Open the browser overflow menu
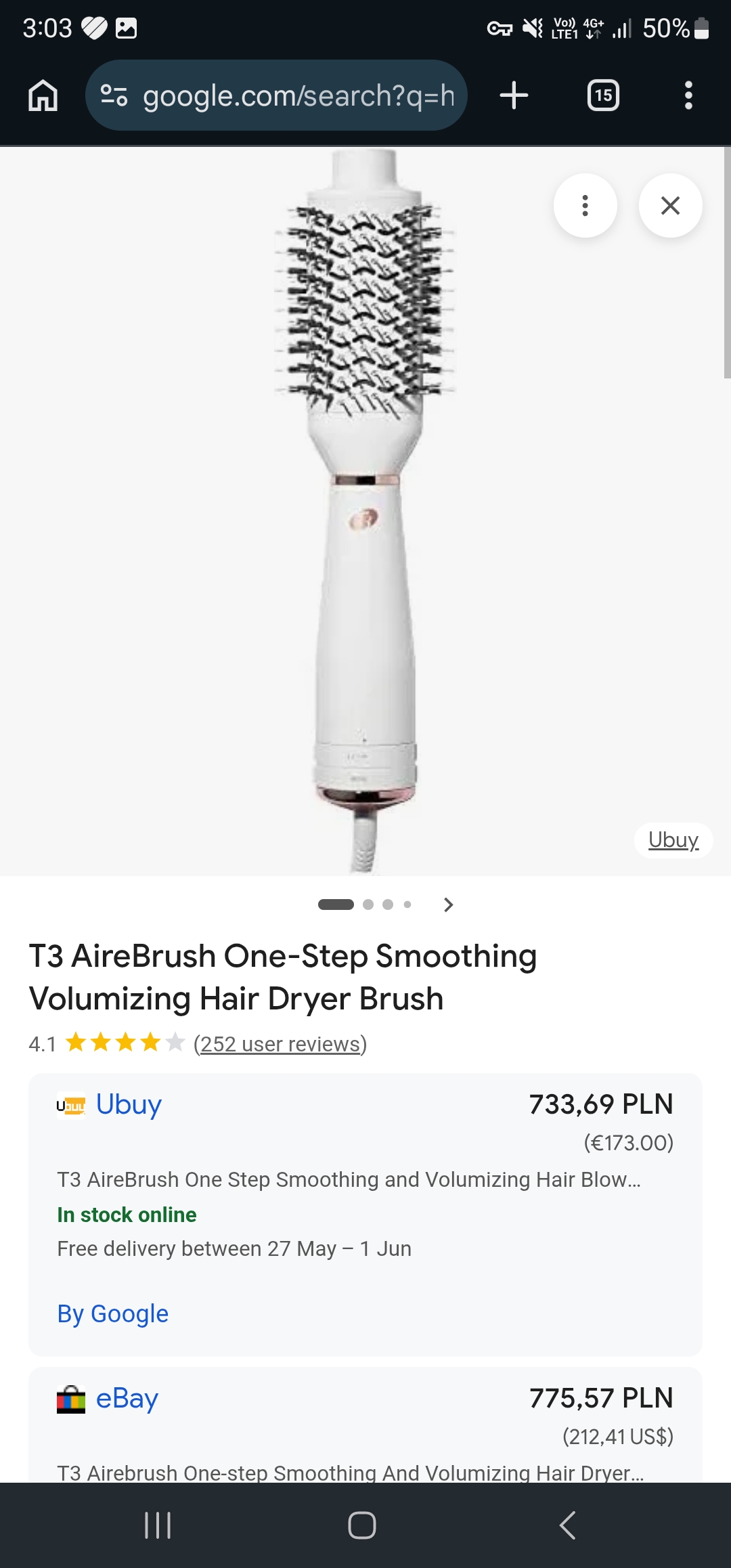The width and height of the screenshot is (731, 1568). (688, 95)
